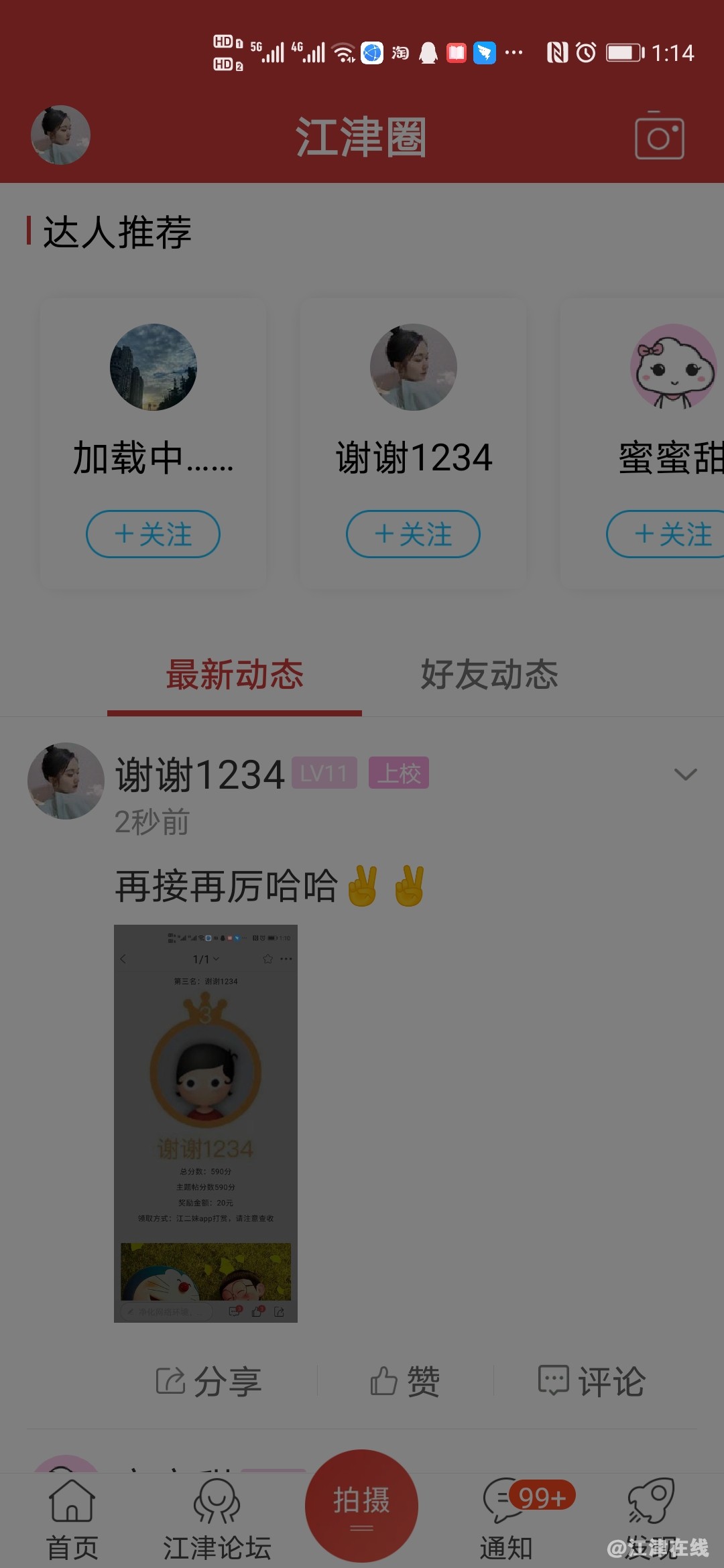Follow 谢谢1234 in the recommendations
Screen dimensions: 724x1568
pos(413,534)
